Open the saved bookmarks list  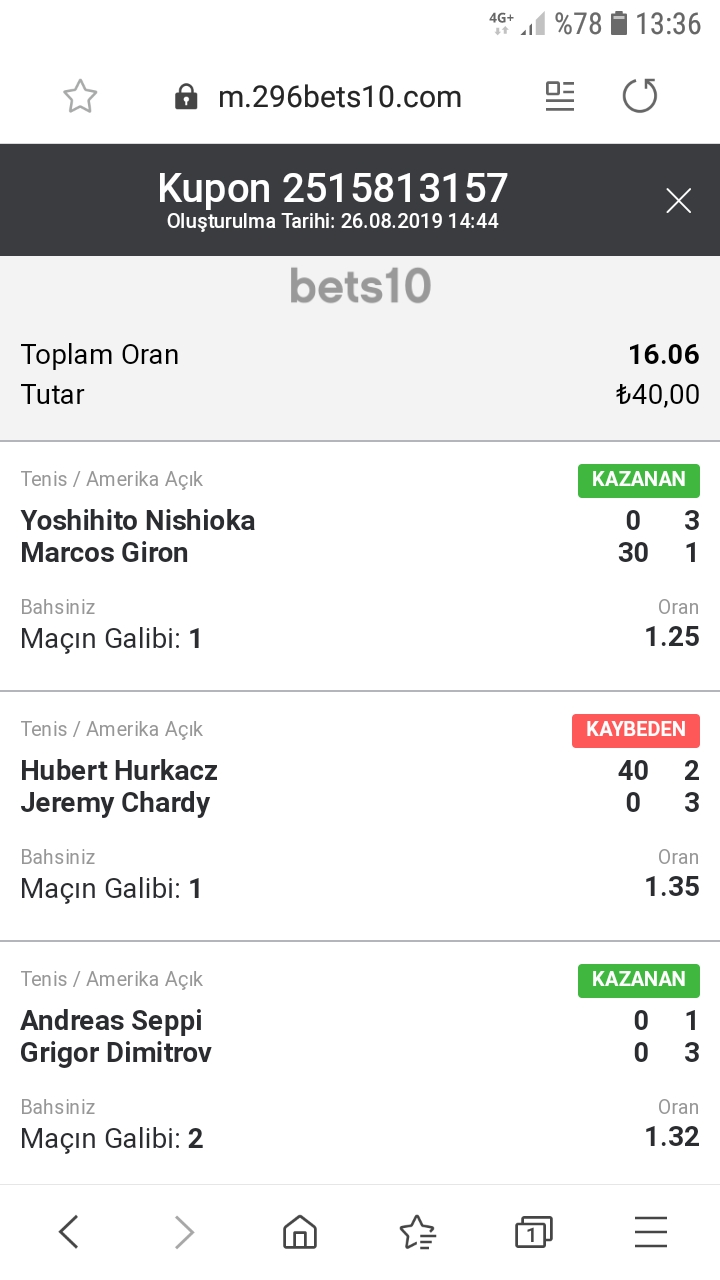(417, 1232)
